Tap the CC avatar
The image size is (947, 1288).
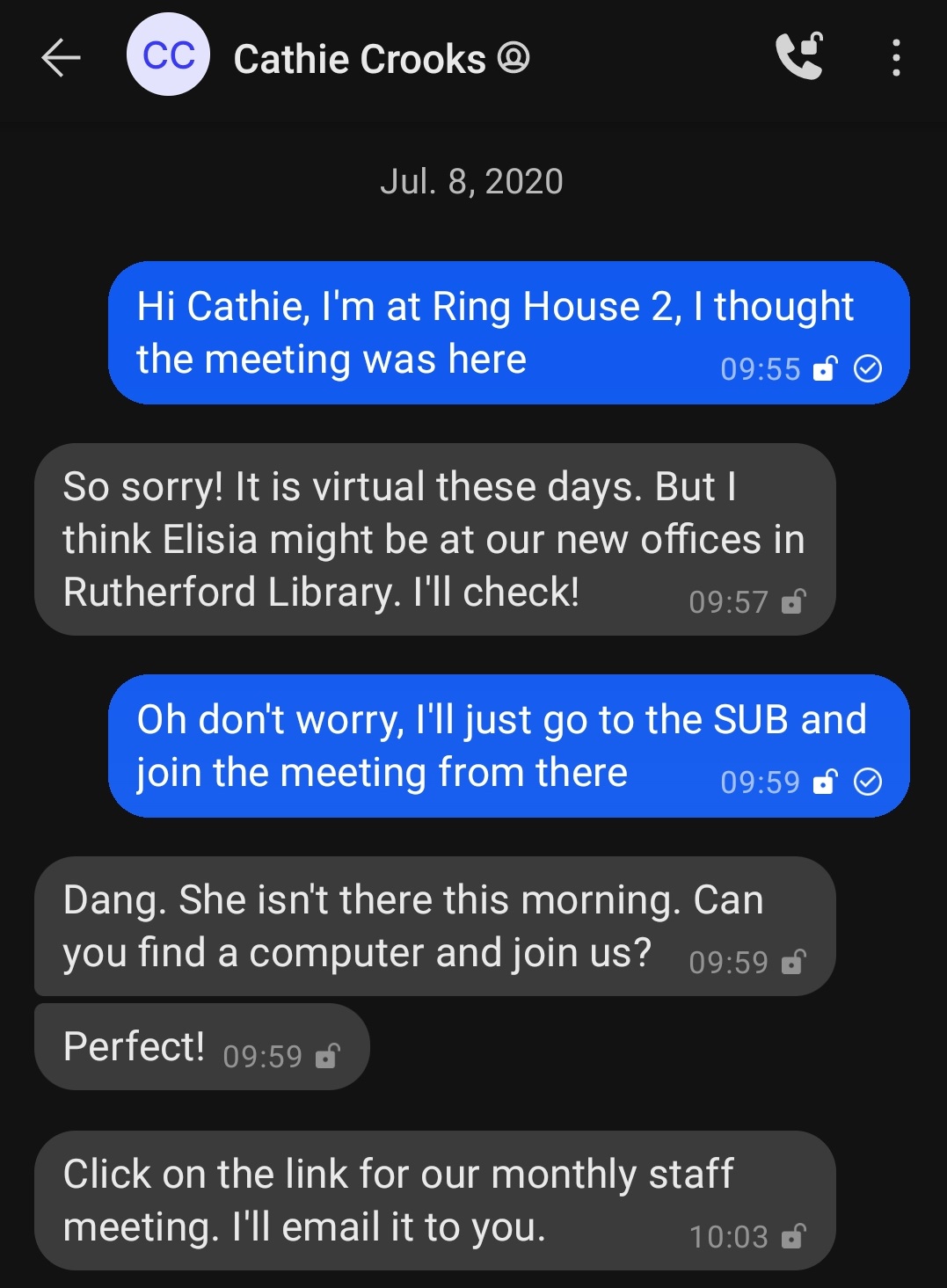click(x=168, y=55)
